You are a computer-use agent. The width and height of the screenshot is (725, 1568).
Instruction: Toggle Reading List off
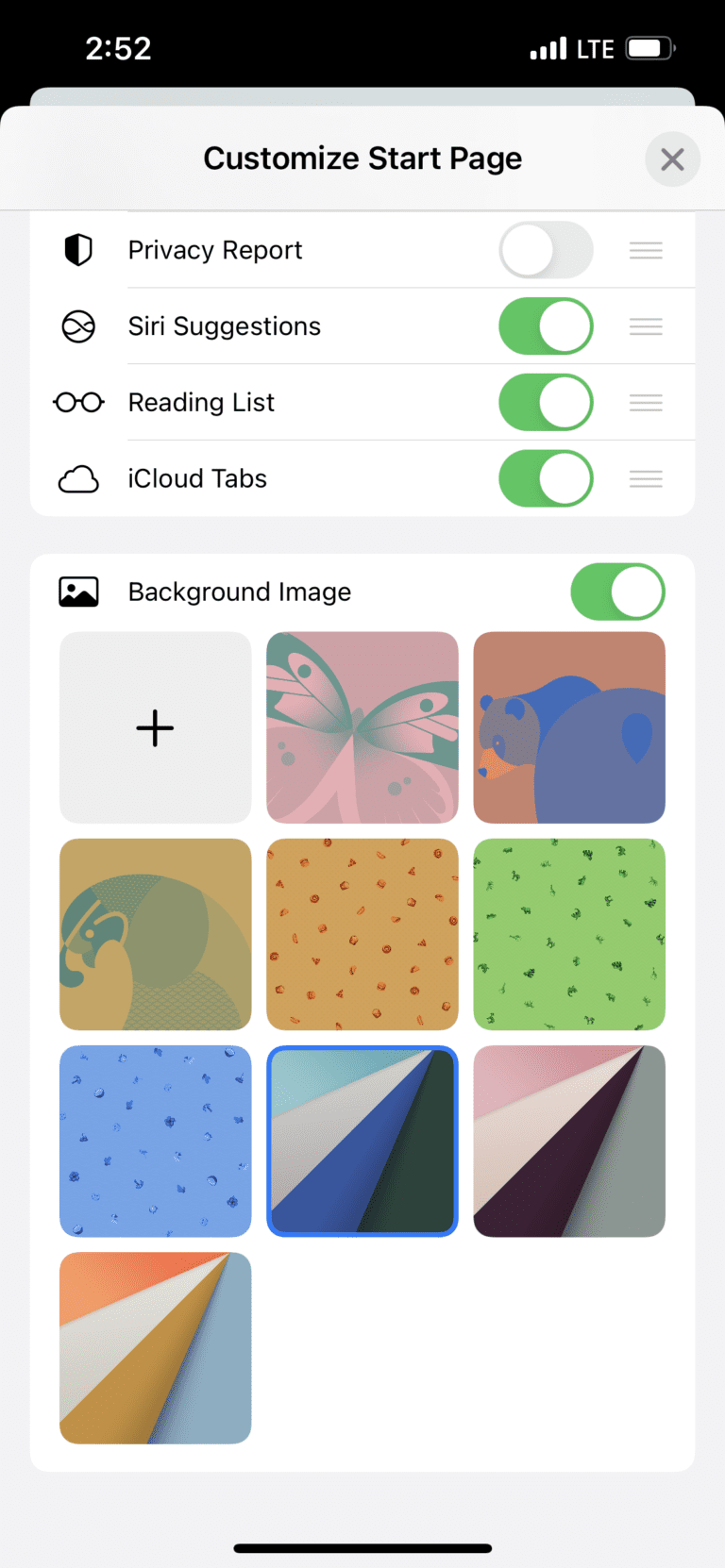(x=546, y=402)
